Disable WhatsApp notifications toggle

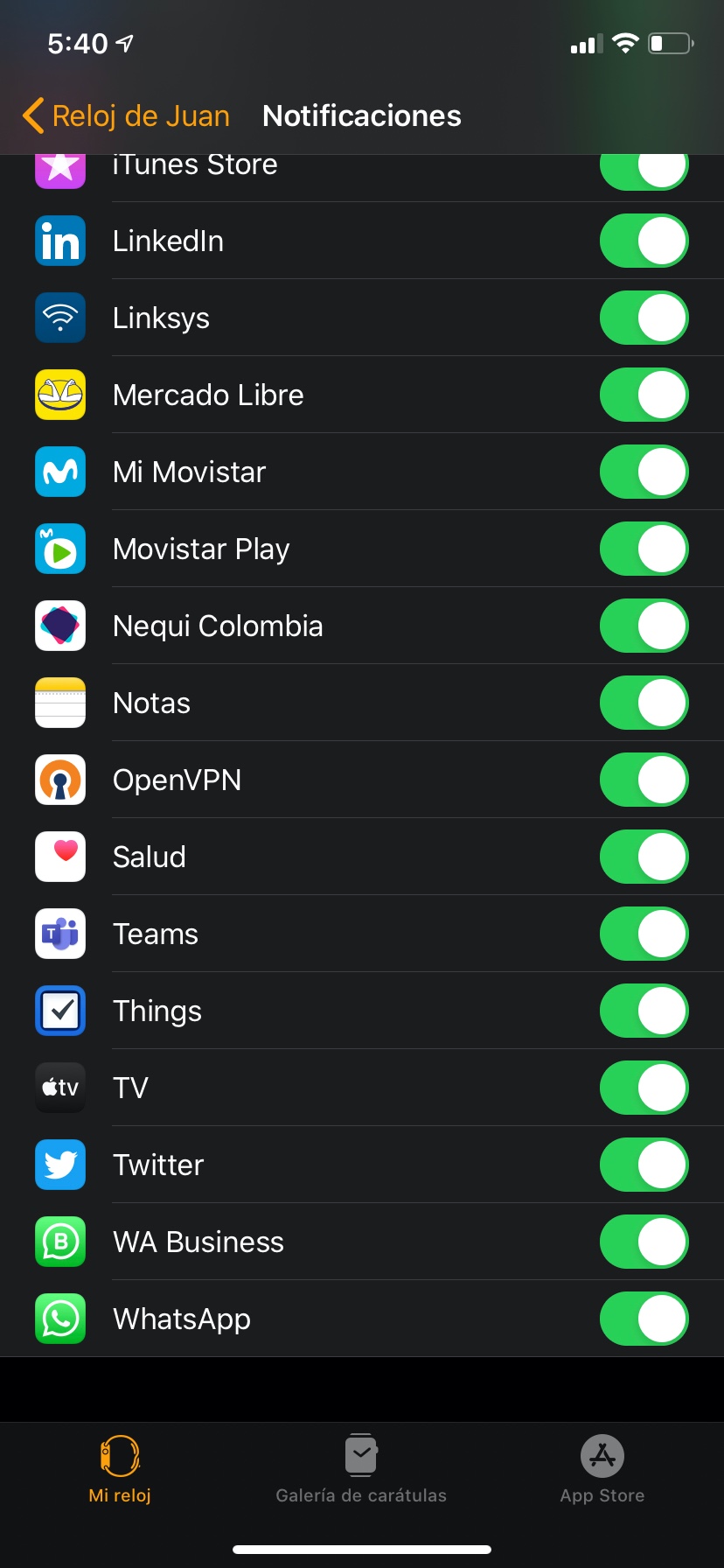[x=644, y=1319]
